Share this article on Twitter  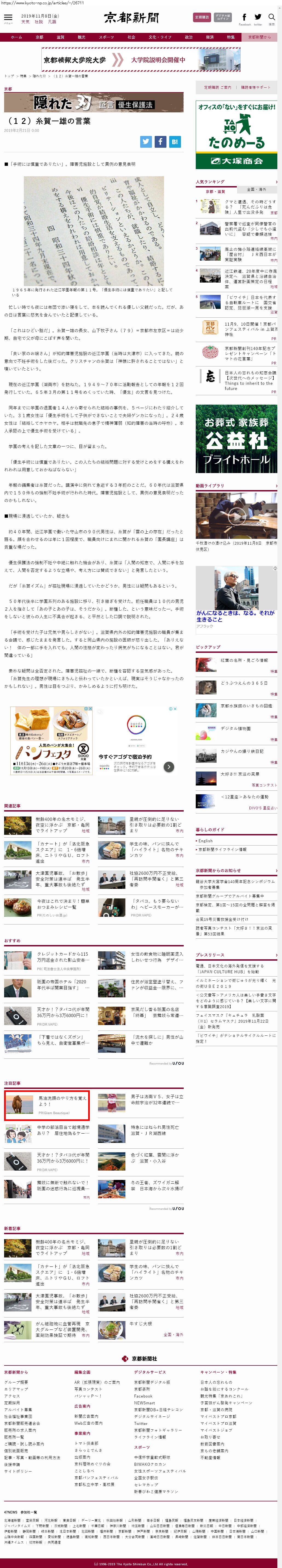pyautogui.click(x=146, y=142)
